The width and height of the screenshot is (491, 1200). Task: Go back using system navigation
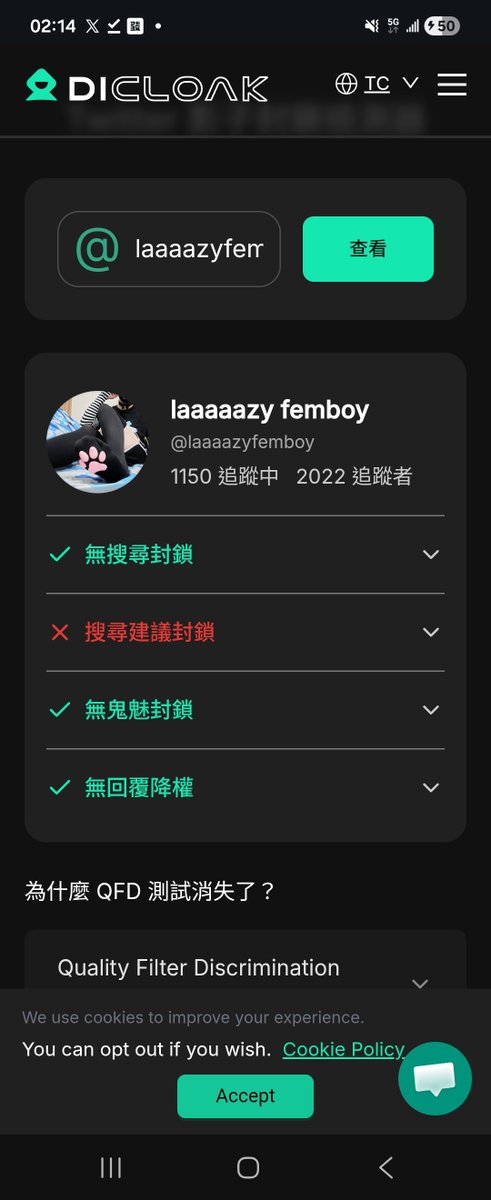[386, 1167]
